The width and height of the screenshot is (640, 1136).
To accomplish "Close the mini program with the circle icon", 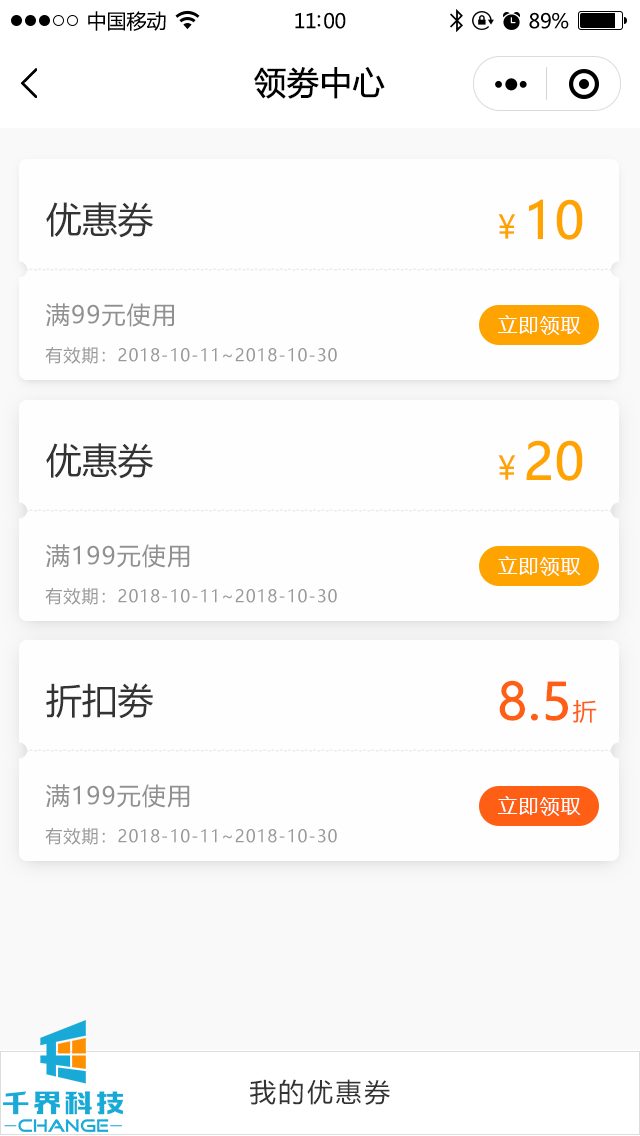I will click(584, 84).
